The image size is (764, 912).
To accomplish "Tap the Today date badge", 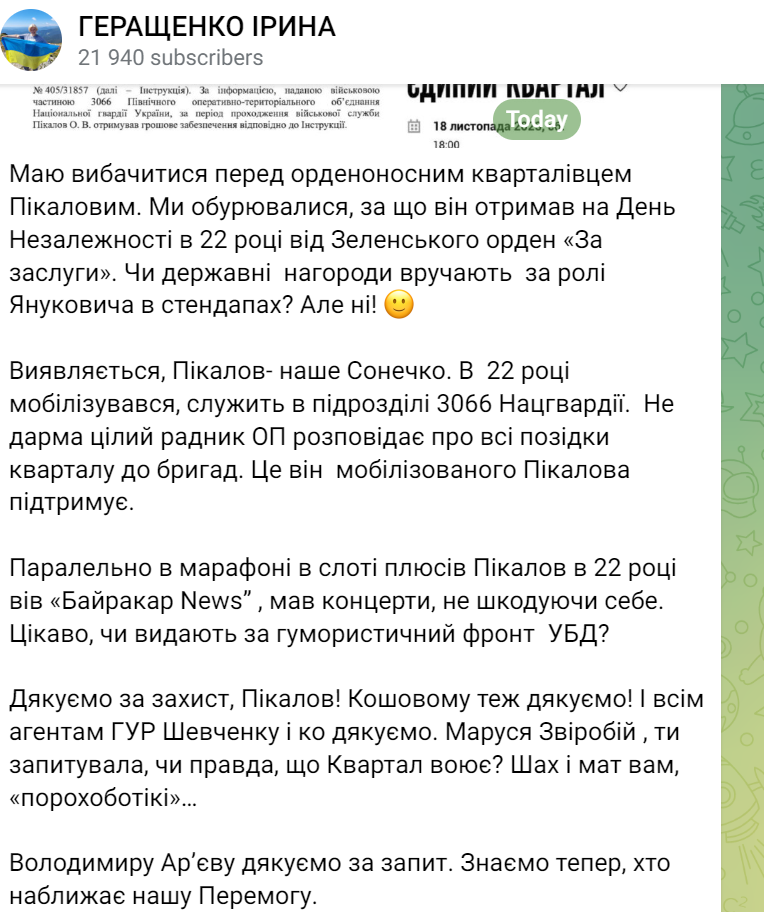I will (536, 120).
